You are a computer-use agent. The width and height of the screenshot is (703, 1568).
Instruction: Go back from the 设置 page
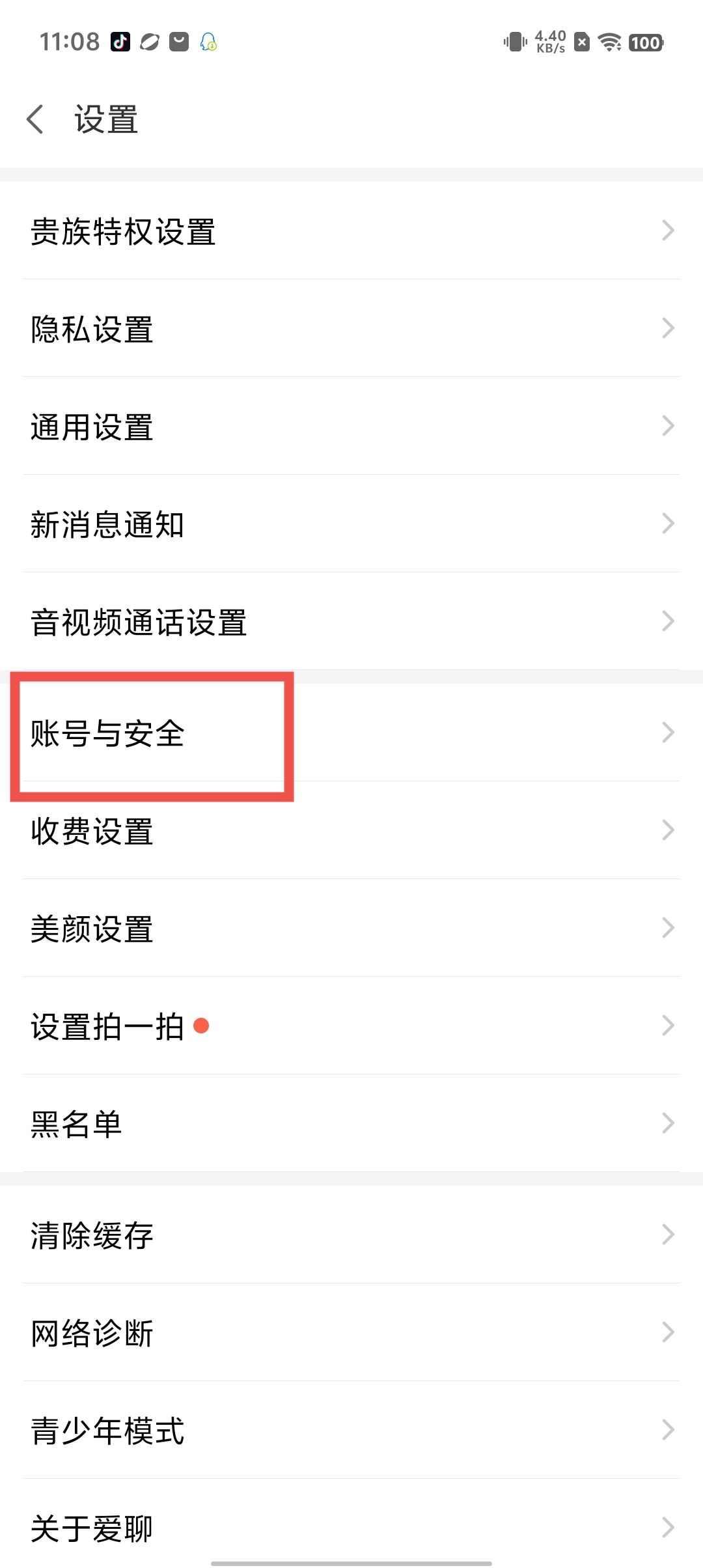(x=36, y=120)
